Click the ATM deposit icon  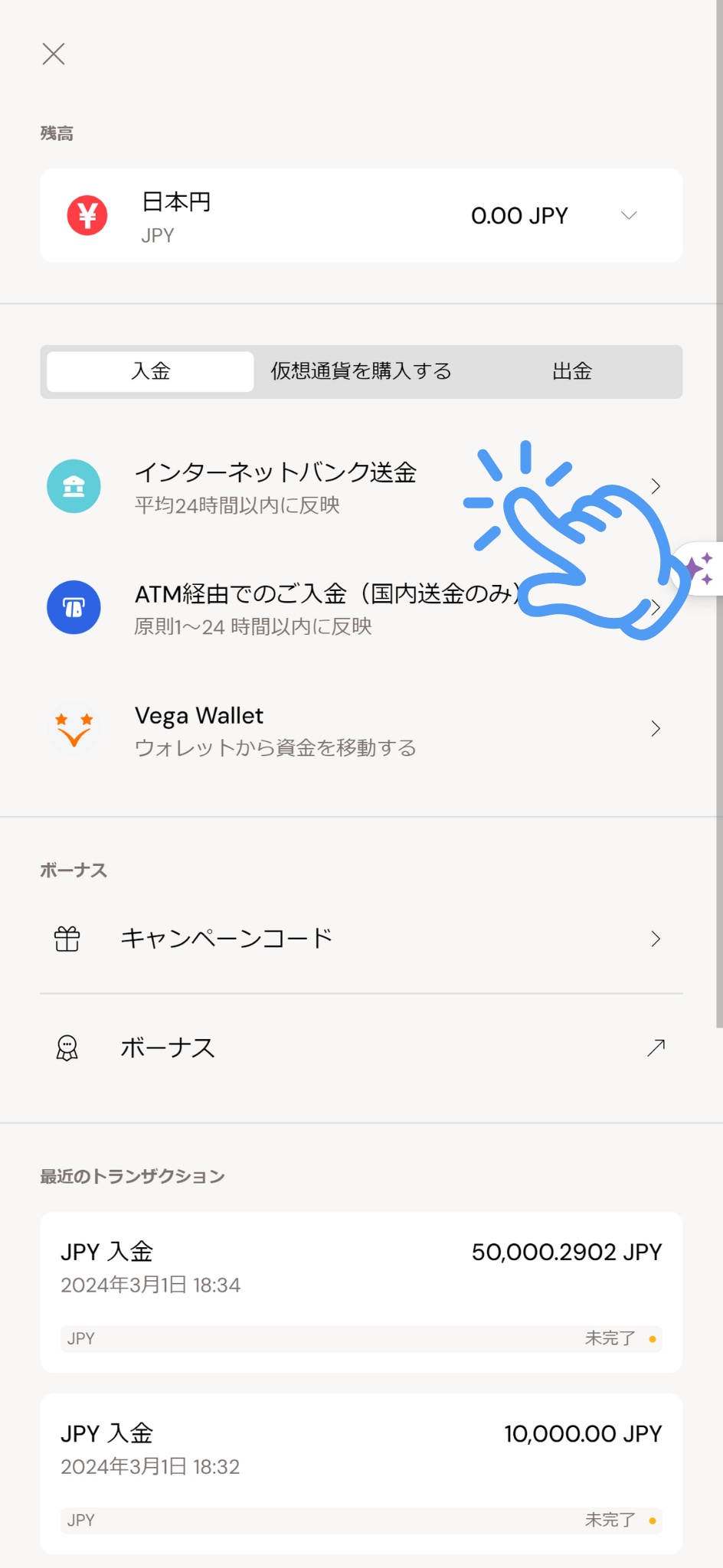pos(74,607)
